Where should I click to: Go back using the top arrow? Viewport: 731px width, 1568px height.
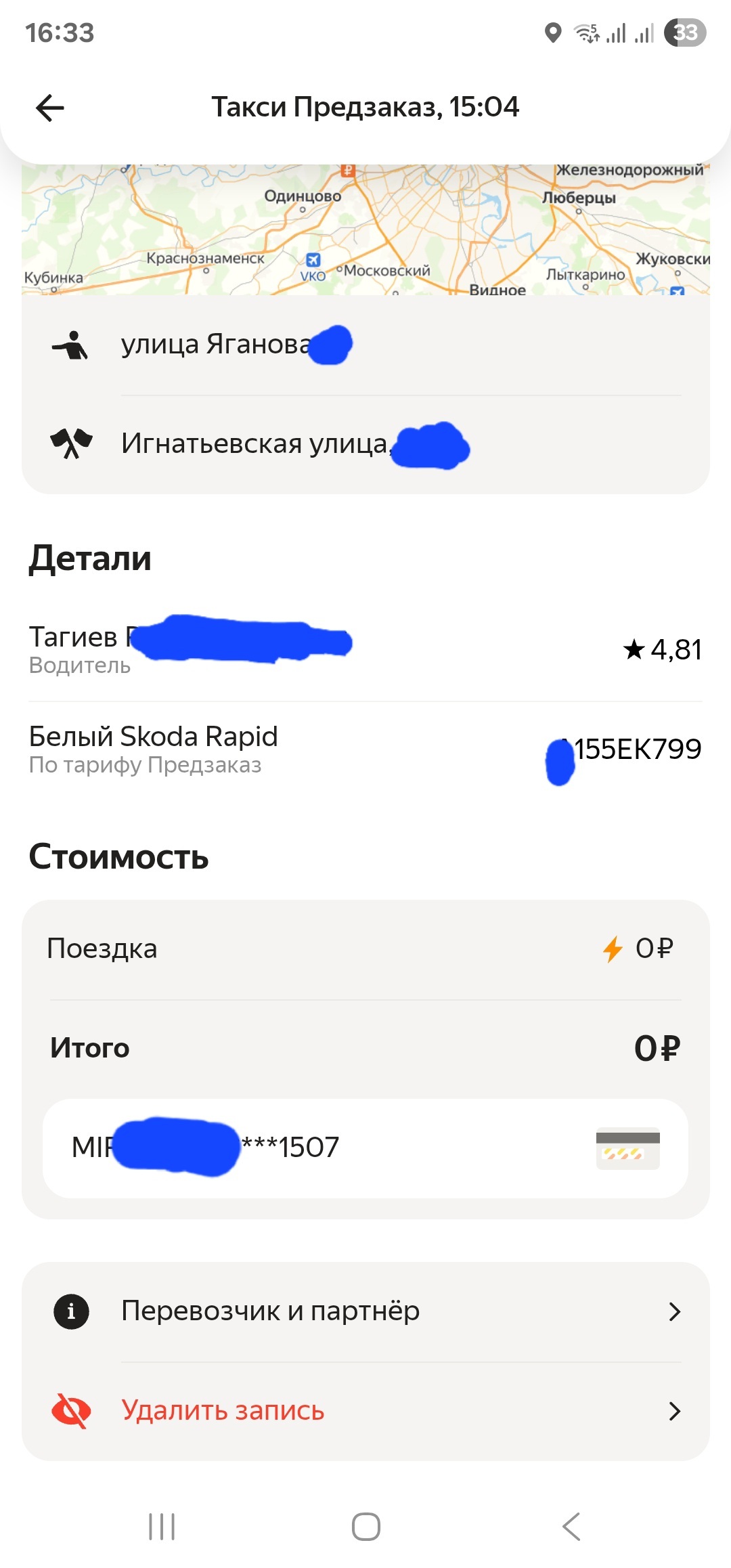click(50, 108)
